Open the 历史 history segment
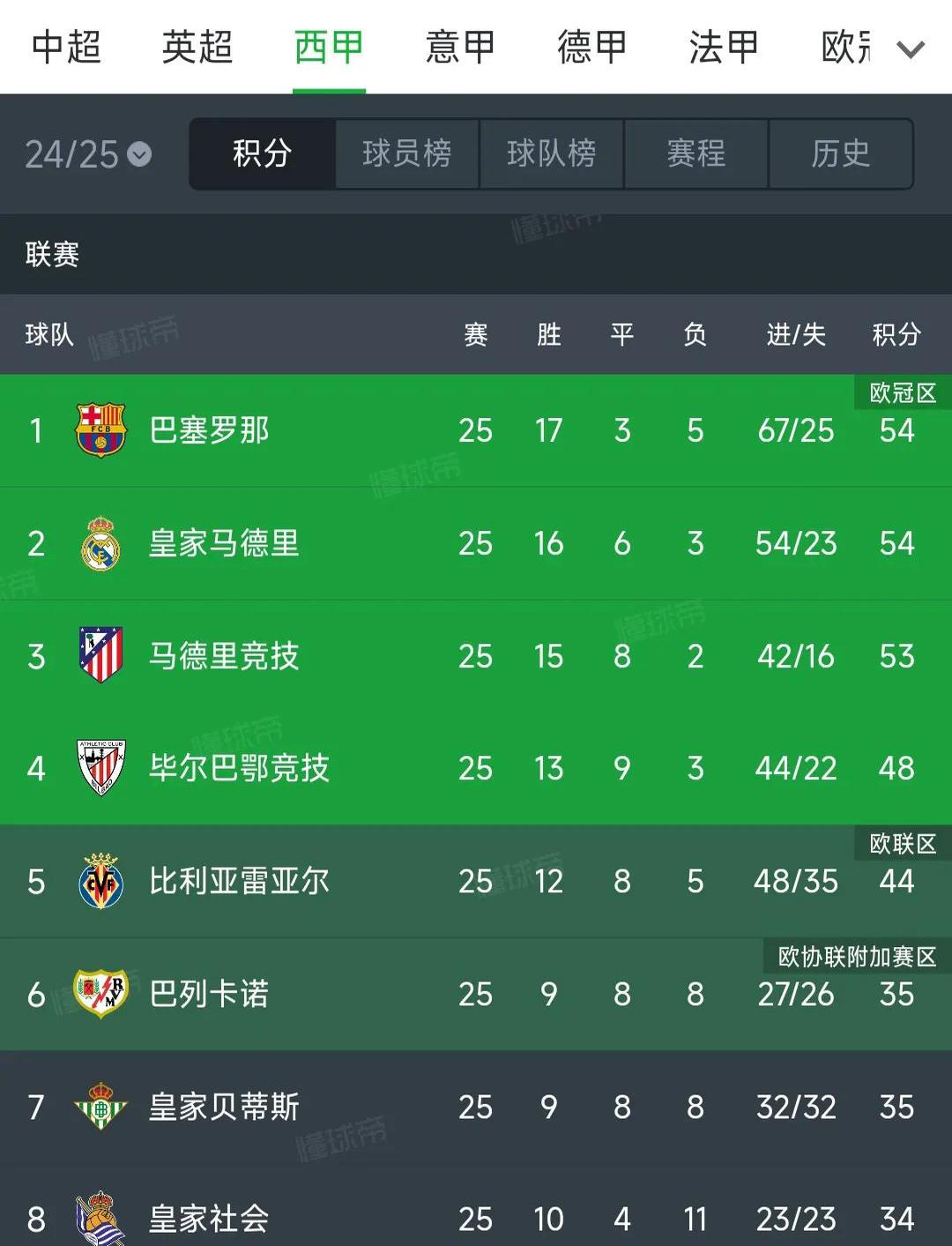The height and width of the screenshot is (1246, 952). coord(840,154)
